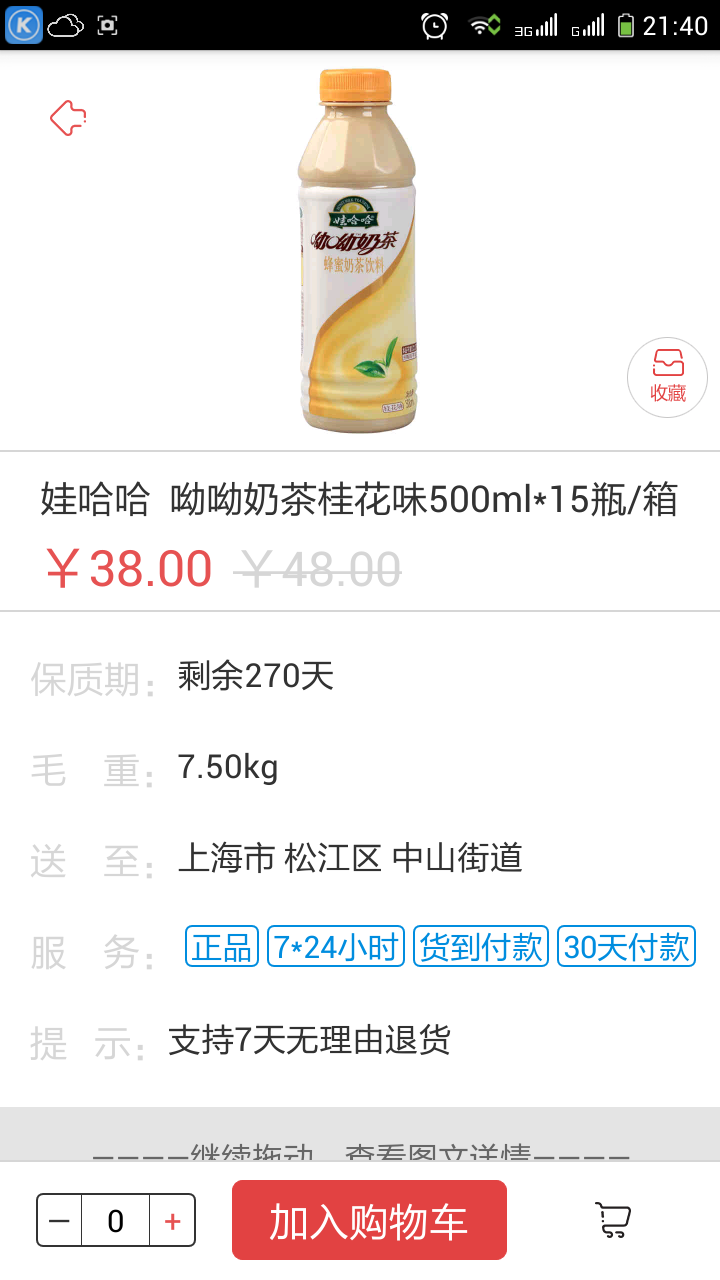720x1280 pixels.
Task: Tap the 7*24小时 service tag
Action: 336,947
